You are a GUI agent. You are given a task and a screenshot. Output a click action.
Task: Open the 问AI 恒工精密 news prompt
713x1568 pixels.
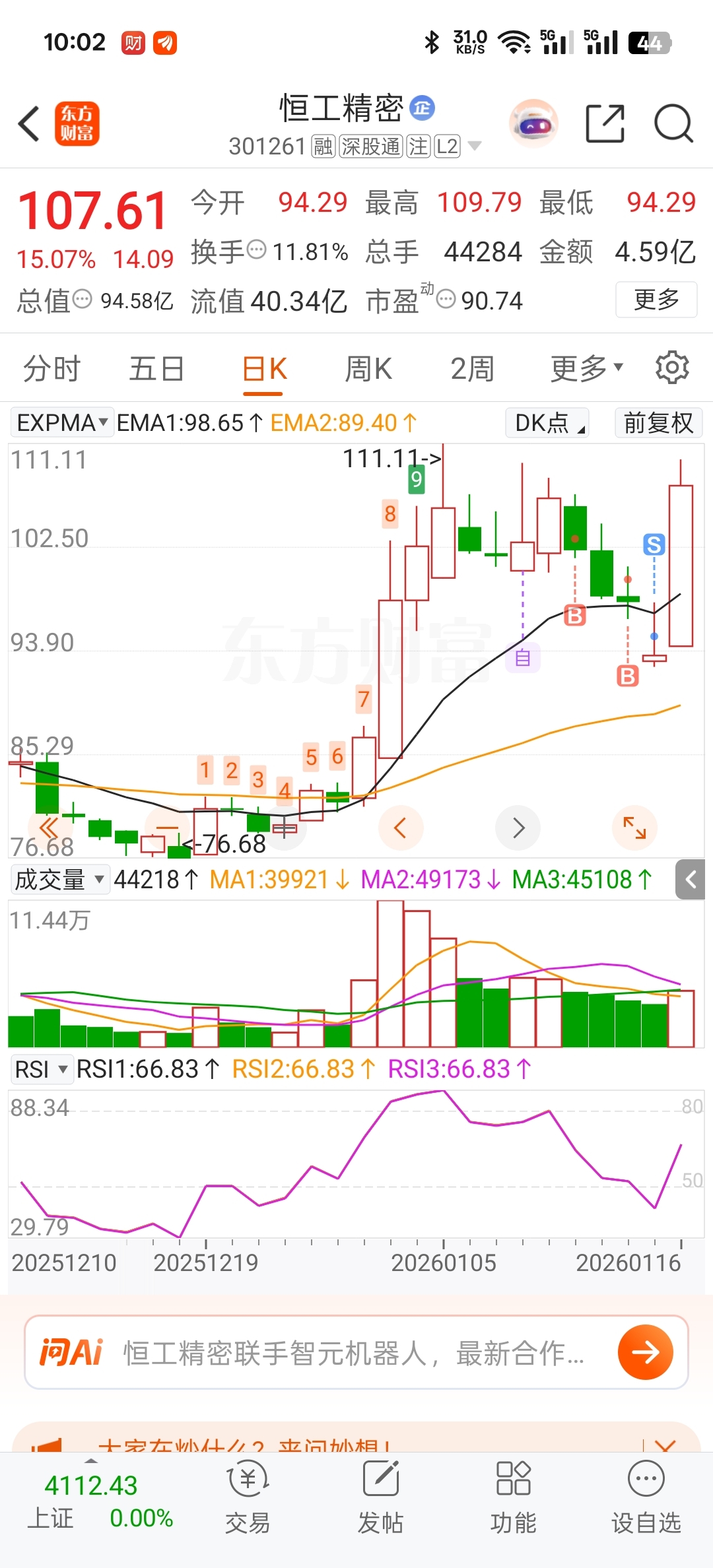click(x=356, y=1352)
